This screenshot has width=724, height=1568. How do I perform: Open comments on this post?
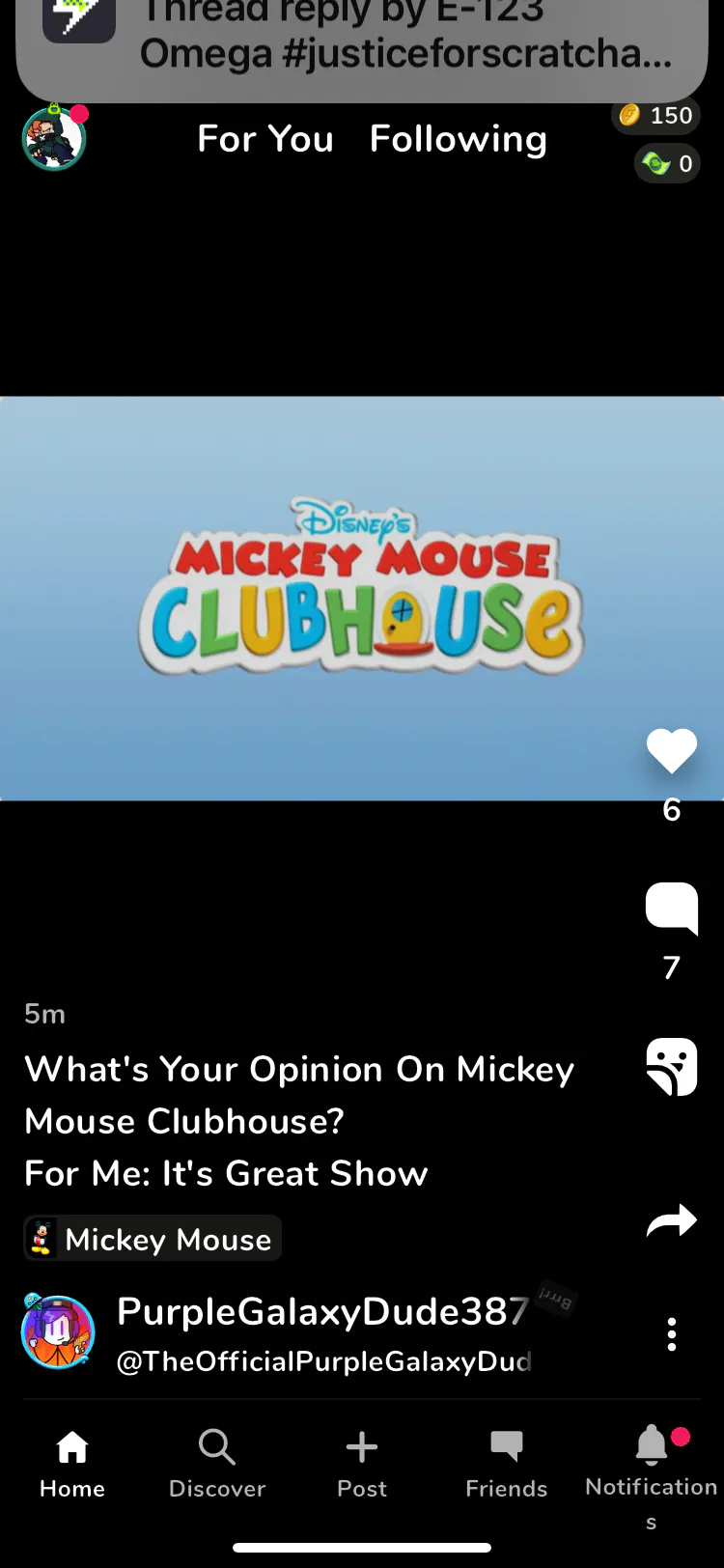(x=672, y=909)
